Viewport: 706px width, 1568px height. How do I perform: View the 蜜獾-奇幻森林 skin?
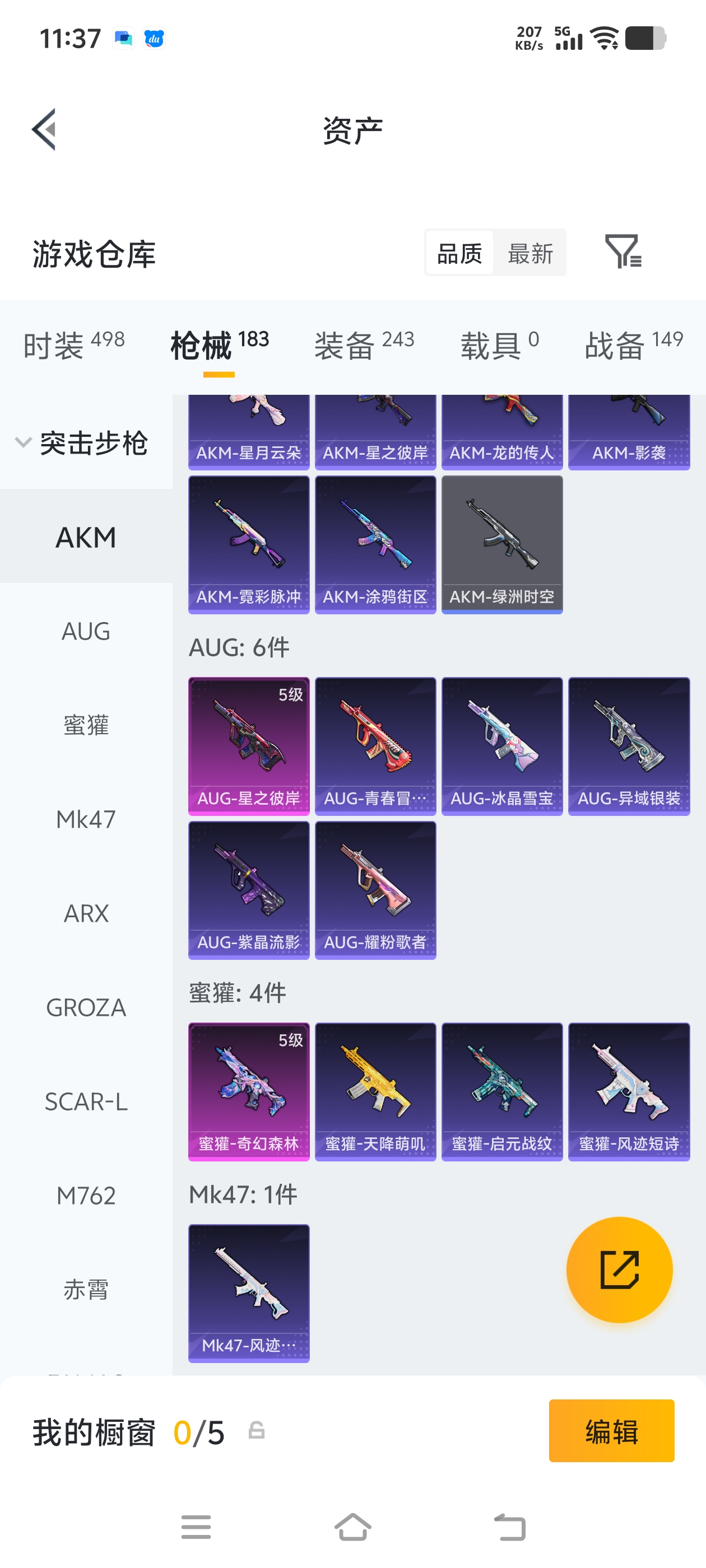pyautogui.click(x=249, y=1092)
